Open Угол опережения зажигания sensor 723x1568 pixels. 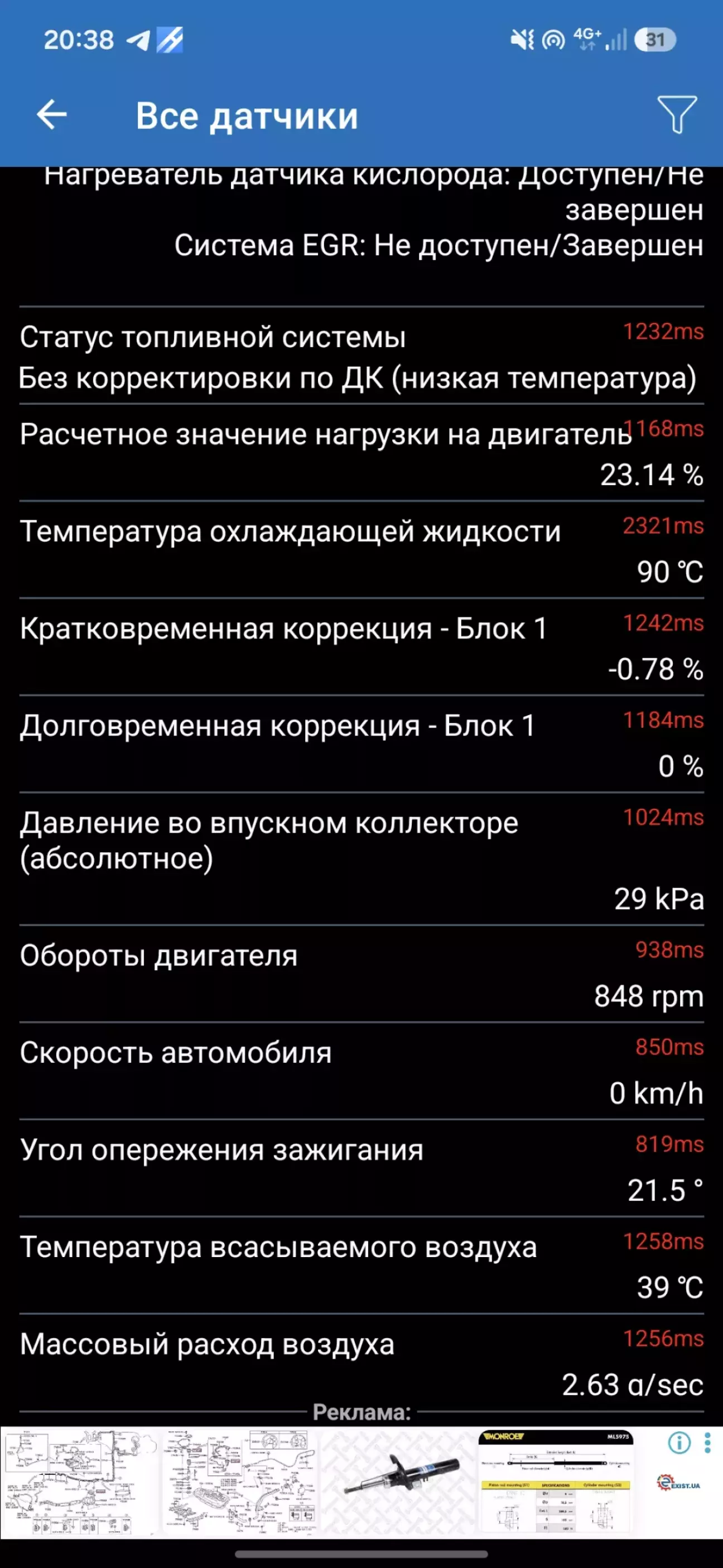[x=361, y=1169]
